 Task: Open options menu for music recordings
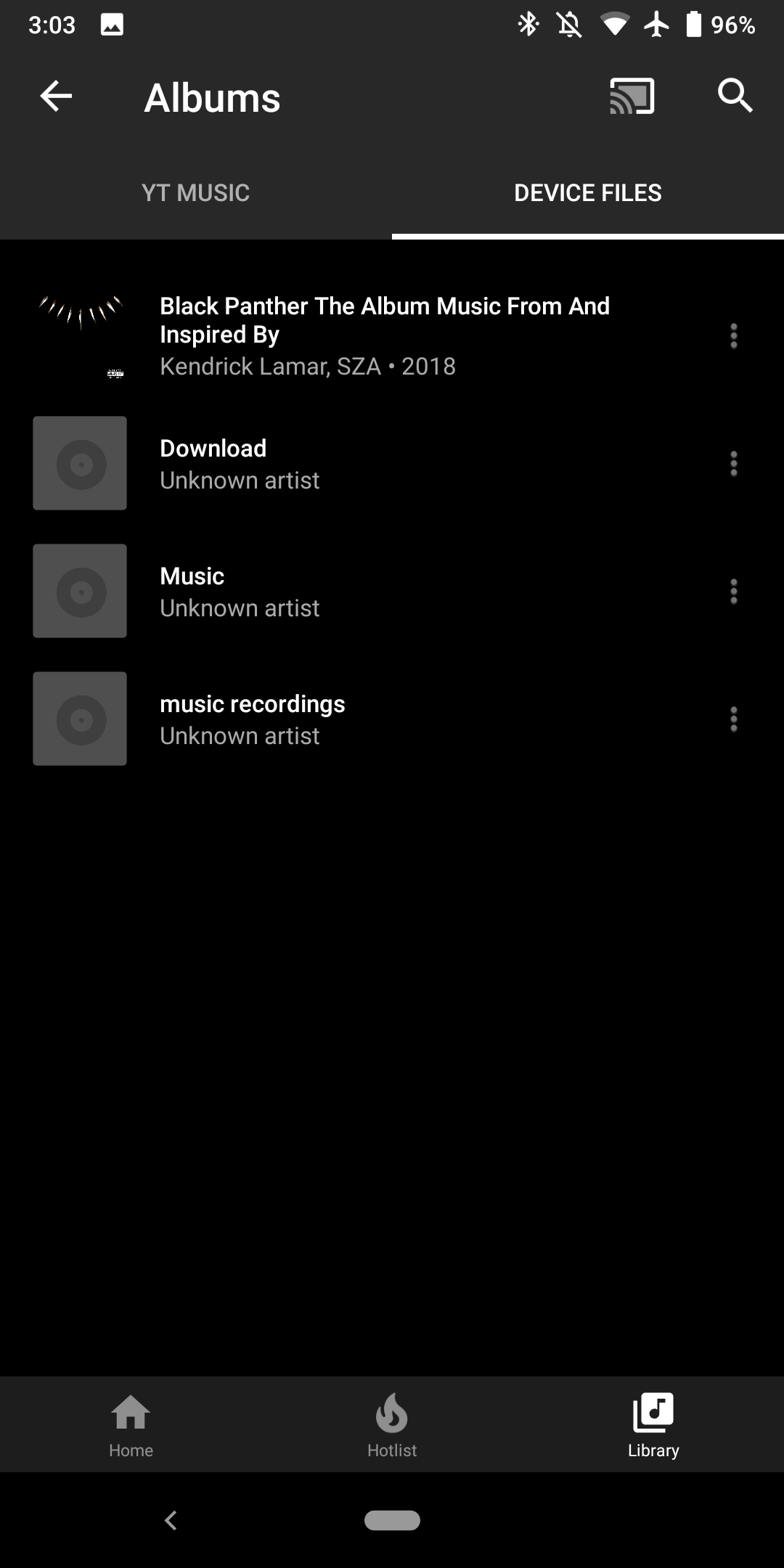pyautogui.click(x=733, y=719)
